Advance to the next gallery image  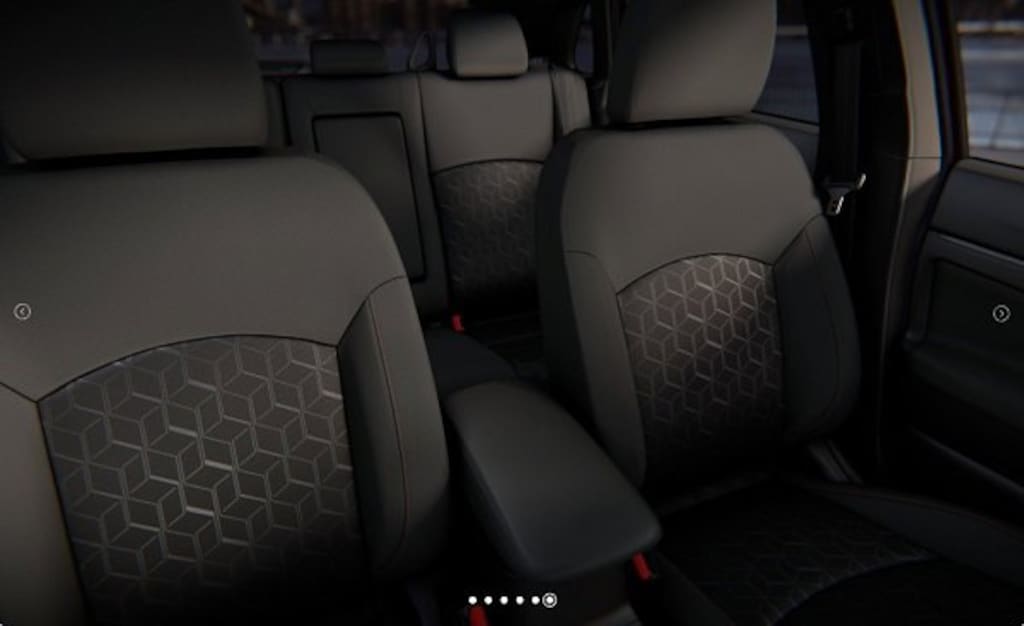click(x=1001, y=314)
